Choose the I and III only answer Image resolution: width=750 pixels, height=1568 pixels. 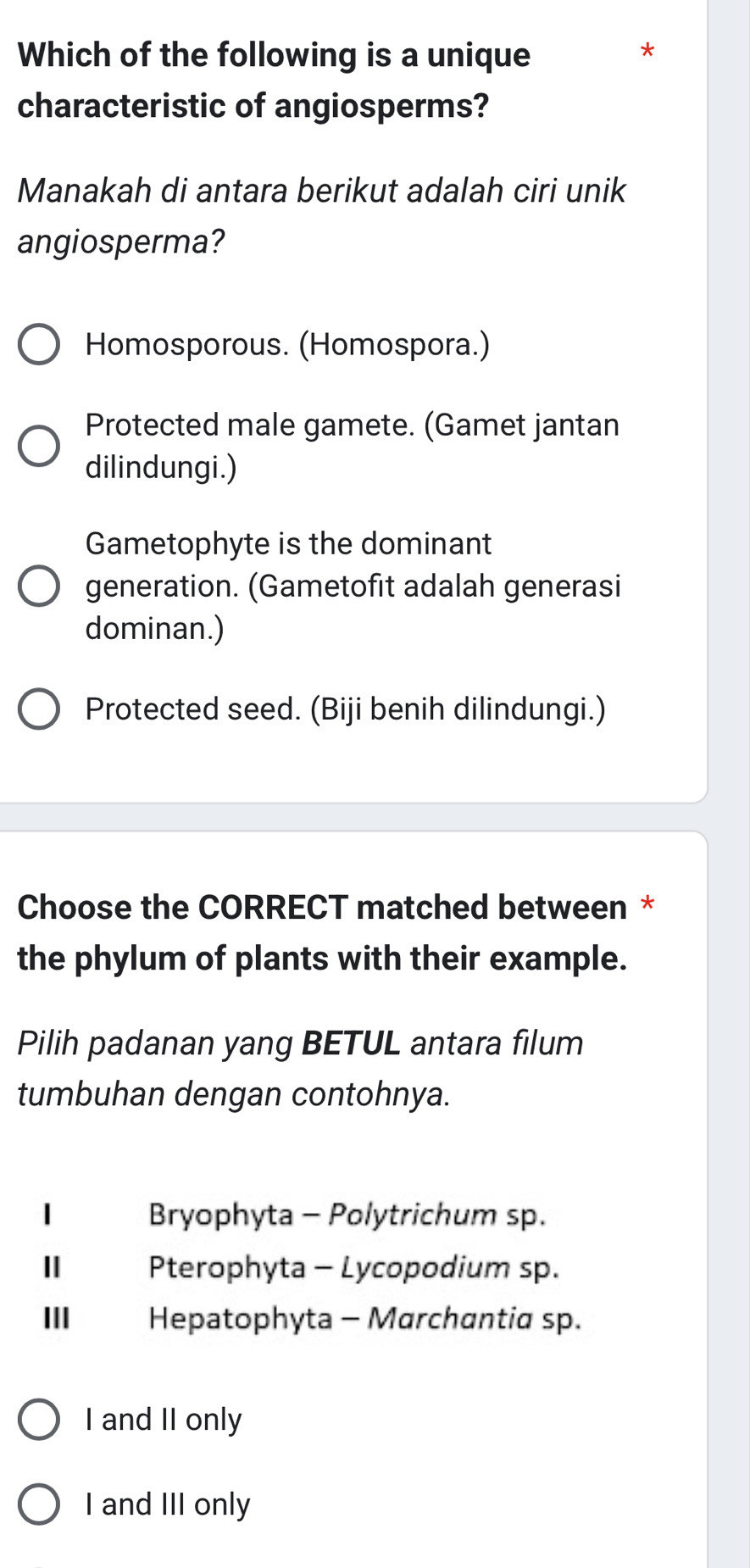pos(39,1504)
